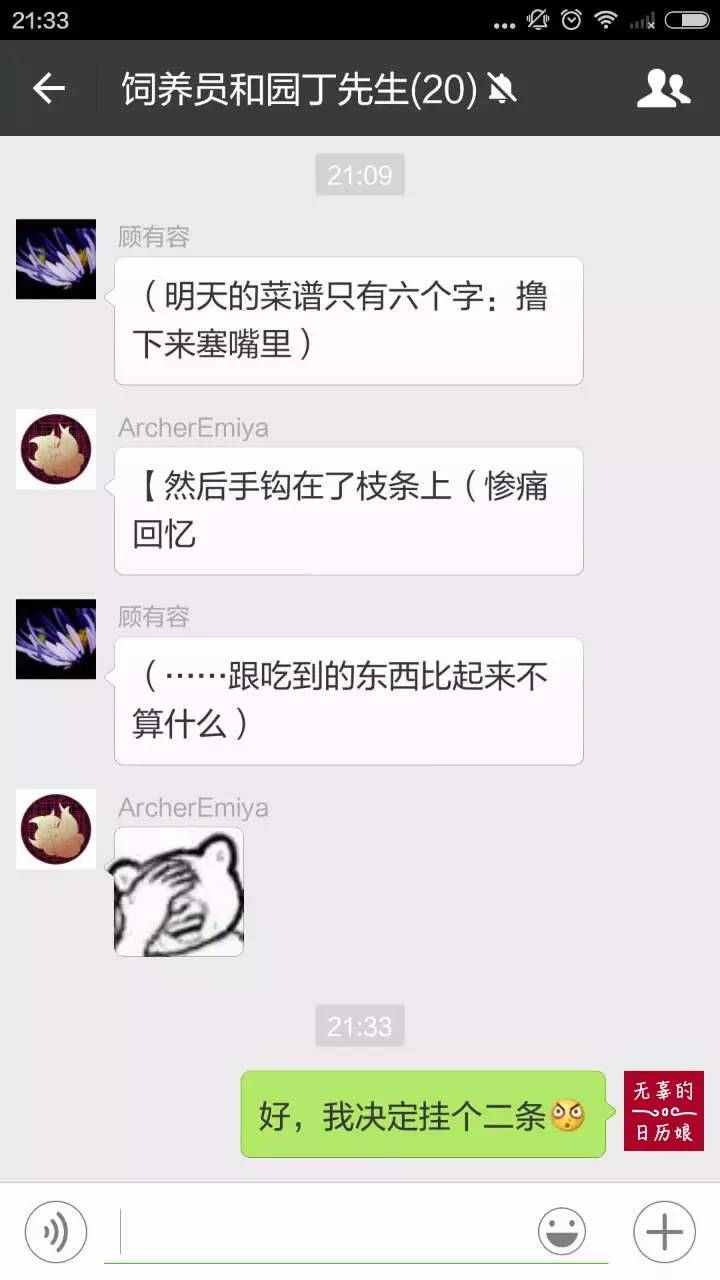Switch to voice message input
This screenshot has height=1280, width=720.
[x=56, y=1232]
